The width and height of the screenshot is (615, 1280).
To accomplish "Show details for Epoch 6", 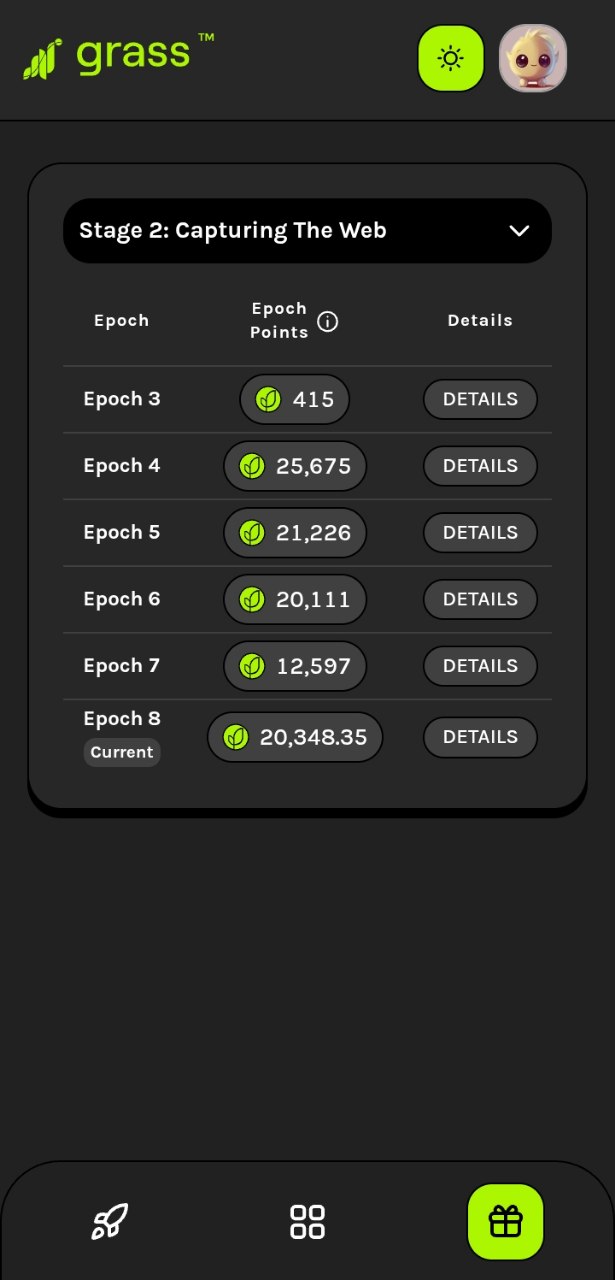I will (x=480, y=599).
